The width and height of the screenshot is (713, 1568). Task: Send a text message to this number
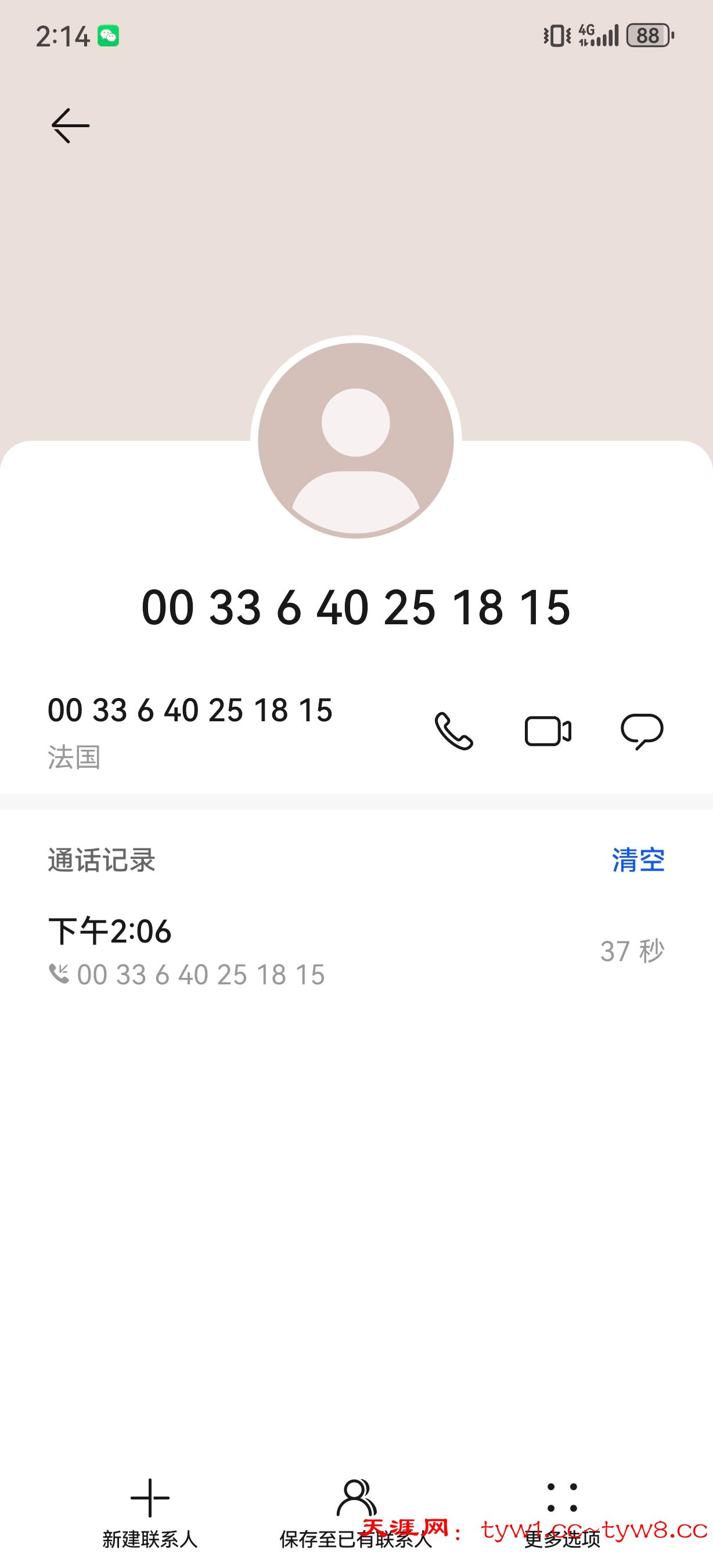click(642, 731)
